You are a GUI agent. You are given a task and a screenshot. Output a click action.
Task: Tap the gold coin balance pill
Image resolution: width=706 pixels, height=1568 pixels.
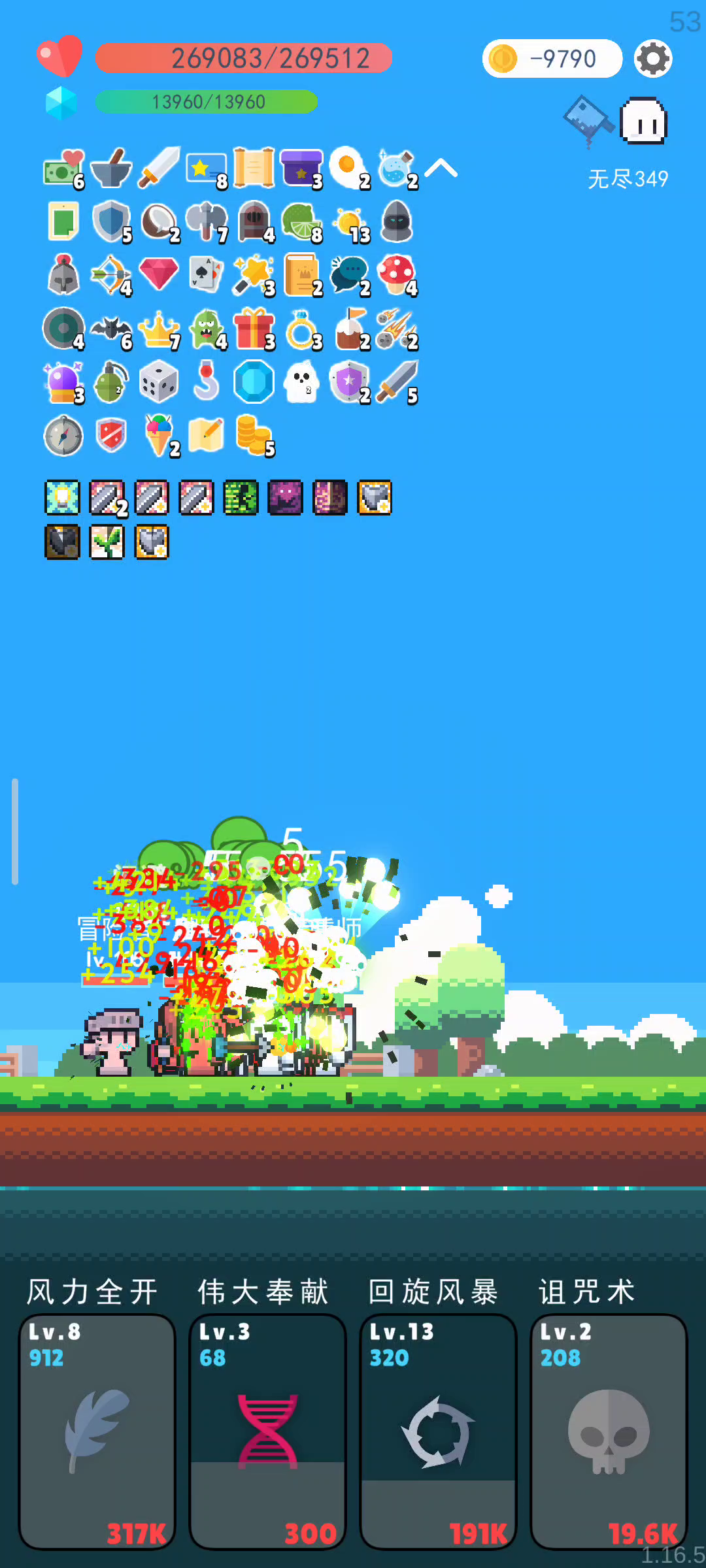[x=552, y=59]
